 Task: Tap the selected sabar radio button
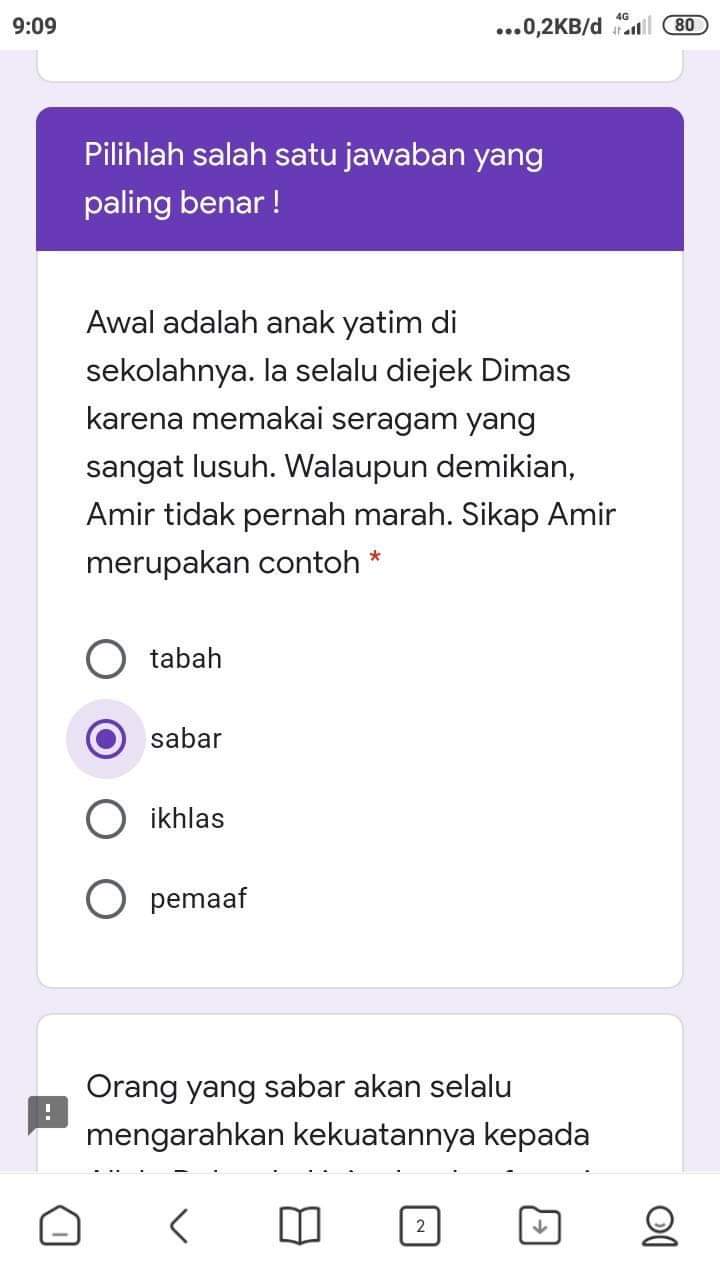[106, 739]
